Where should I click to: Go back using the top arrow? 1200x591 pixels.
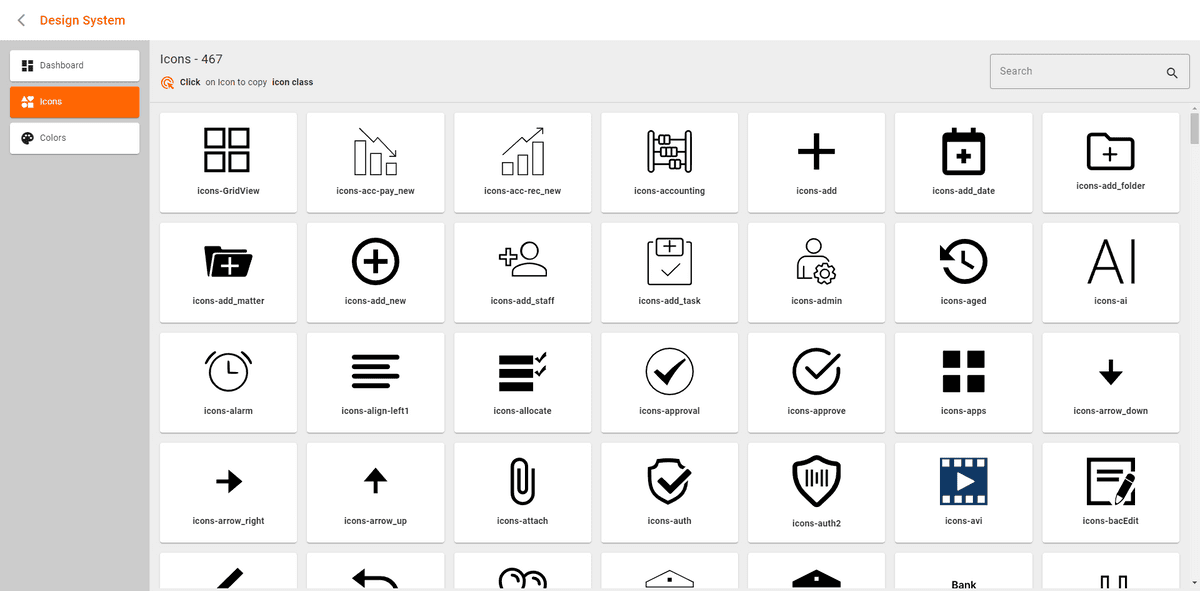pyautogui.click(x=21, y=20)
